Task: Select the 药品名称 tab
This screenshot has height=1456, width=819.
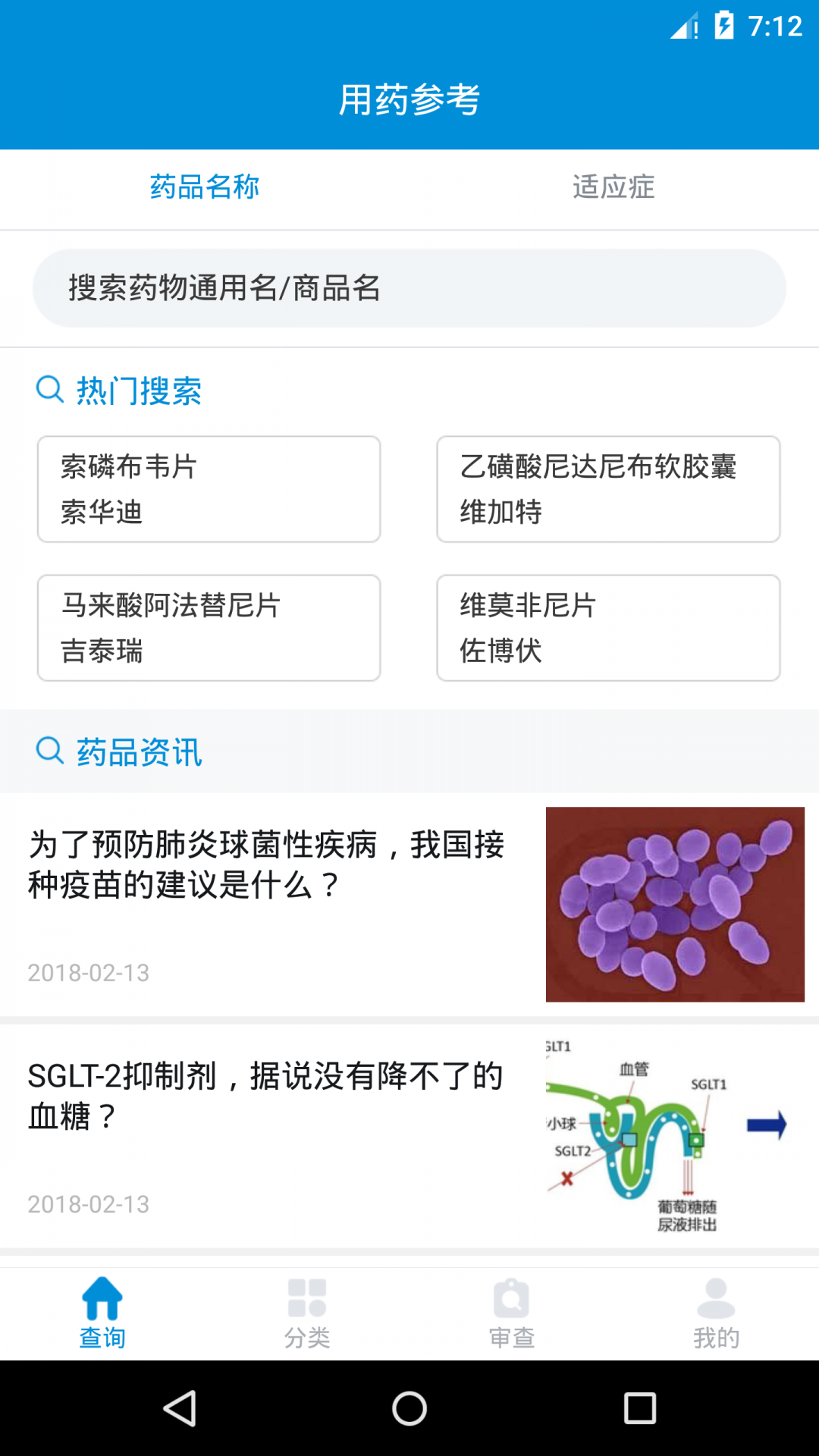Action: point(203,187)
